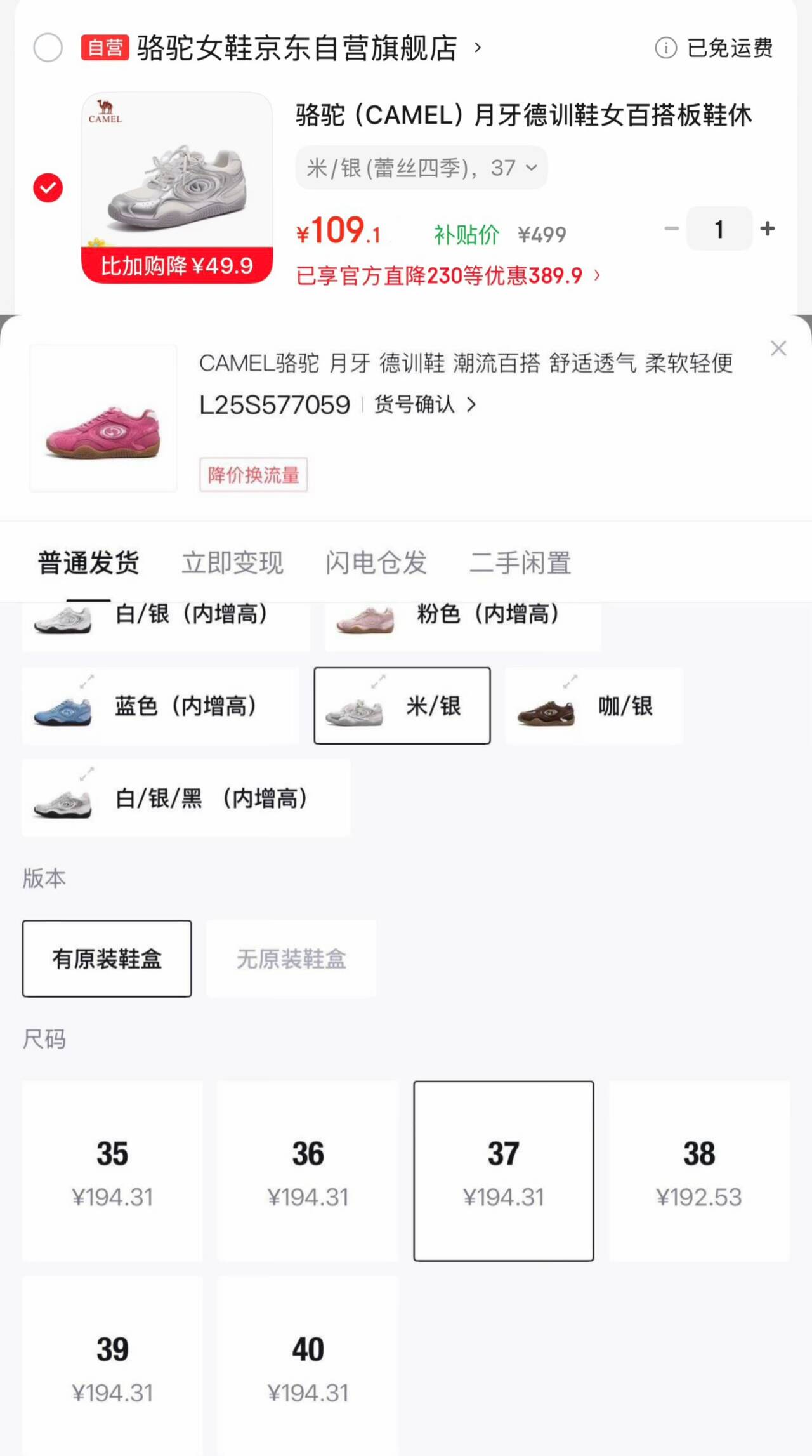Uncheck the selected CAMEL shoe item
Viewport: 812px width, 1456px height.
[x=48, y=188]
